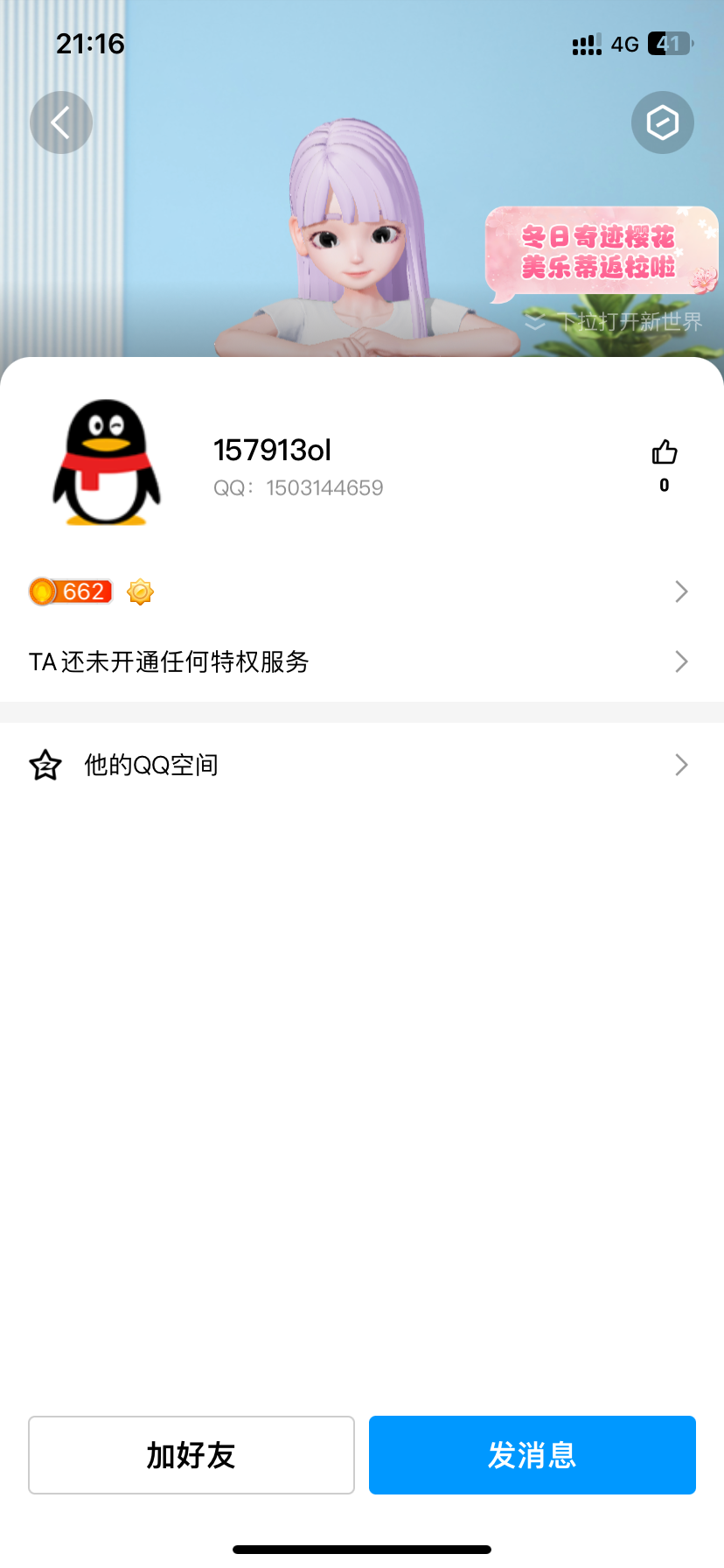Open the 冬日奇迹樱花 promo bubble
Image resolution: width=724 pixels, height=1568 pixels.
[600, 252]
